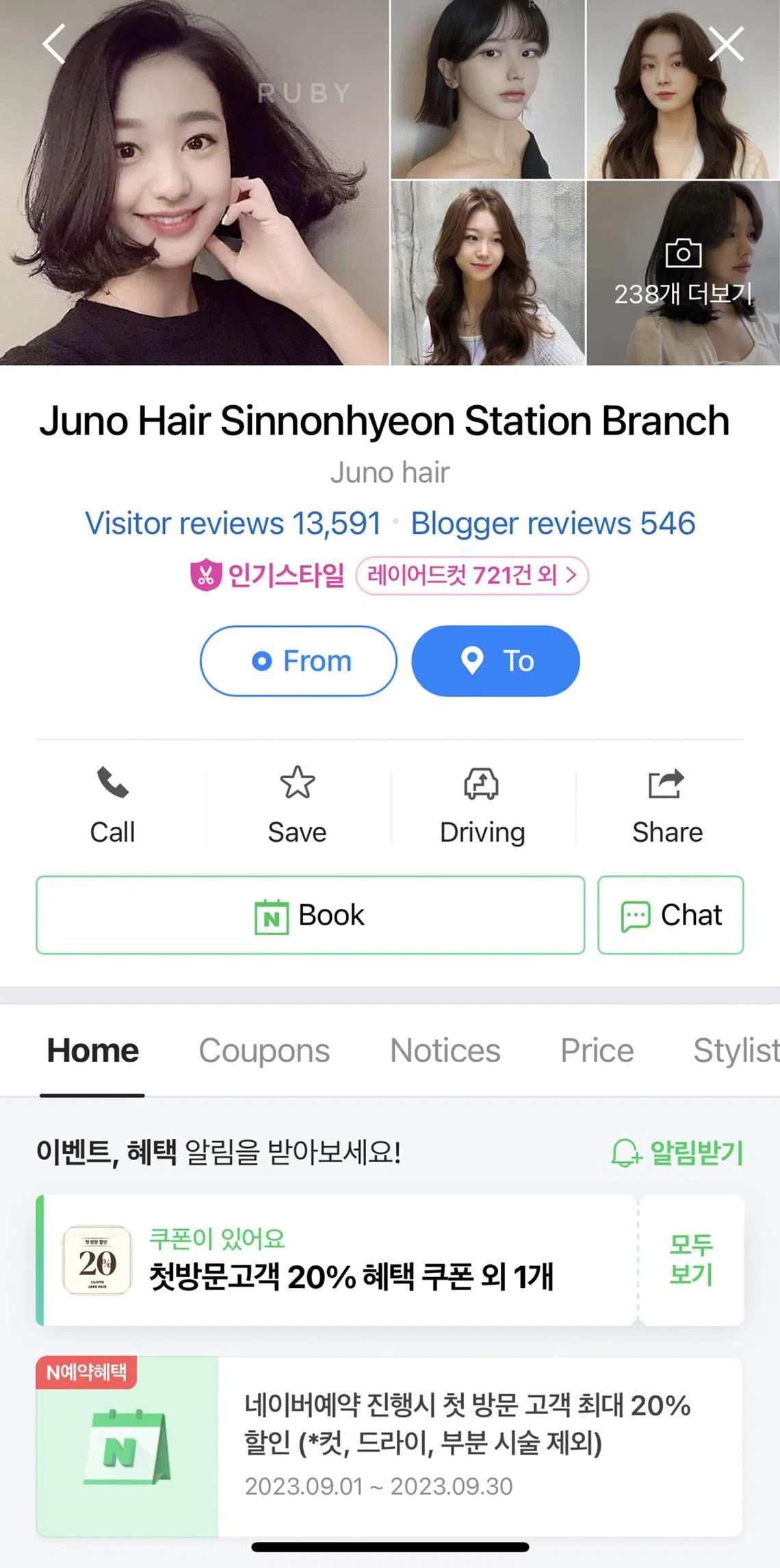Tap 알림받기 to get notifications
The image size is (780, 1568).
[x=677, y=1153]
